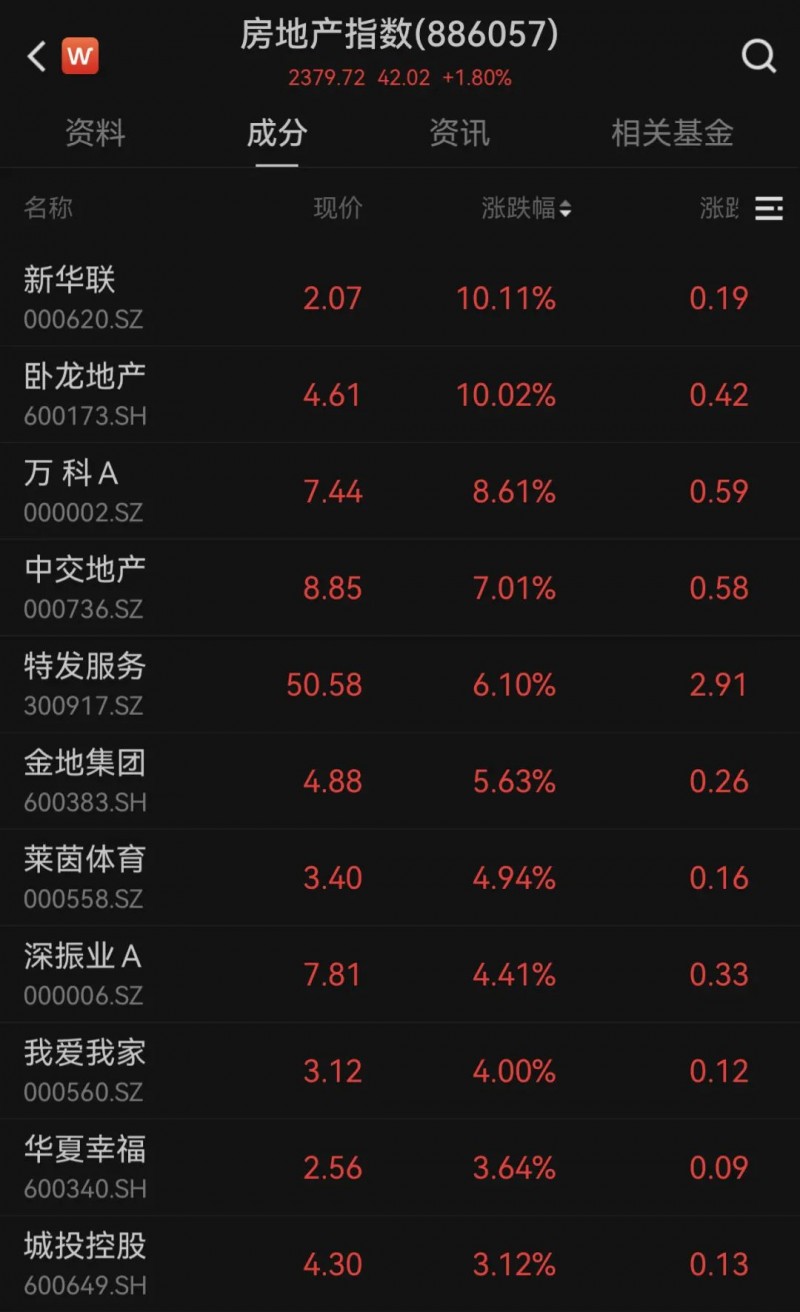Tap the 金地集团 row
The image size is (800, 1312).
[x=400, y=781]
